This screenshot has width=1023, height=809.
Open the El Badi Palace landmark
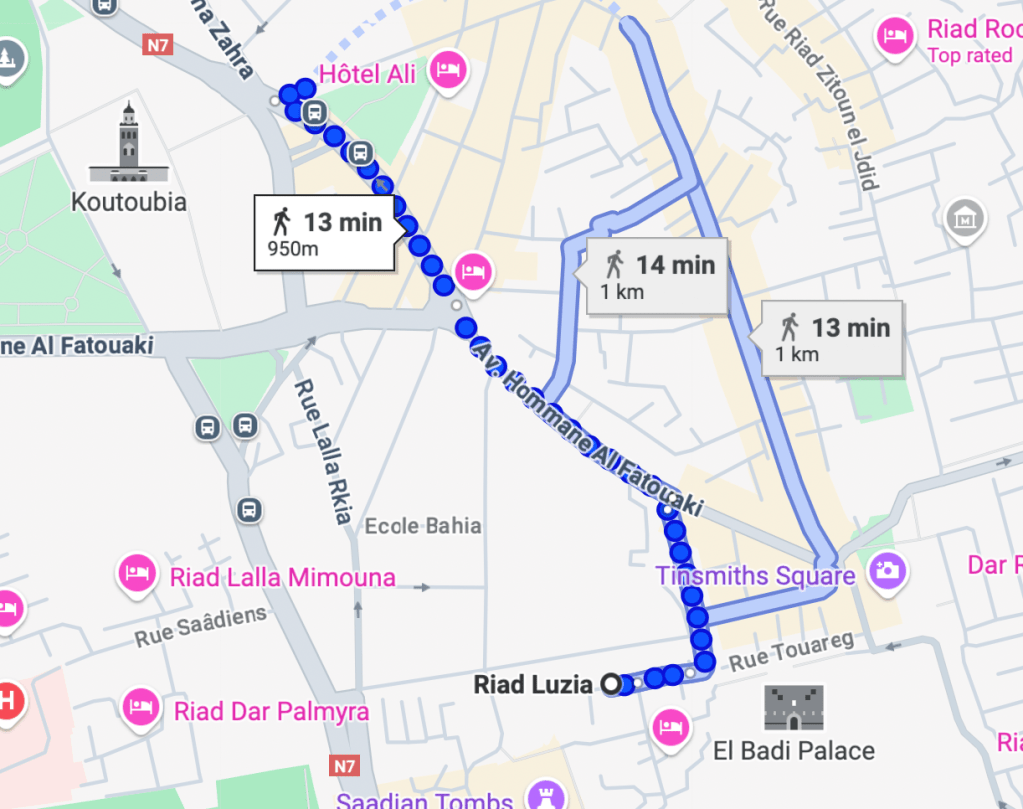click(x=794, y=708)
